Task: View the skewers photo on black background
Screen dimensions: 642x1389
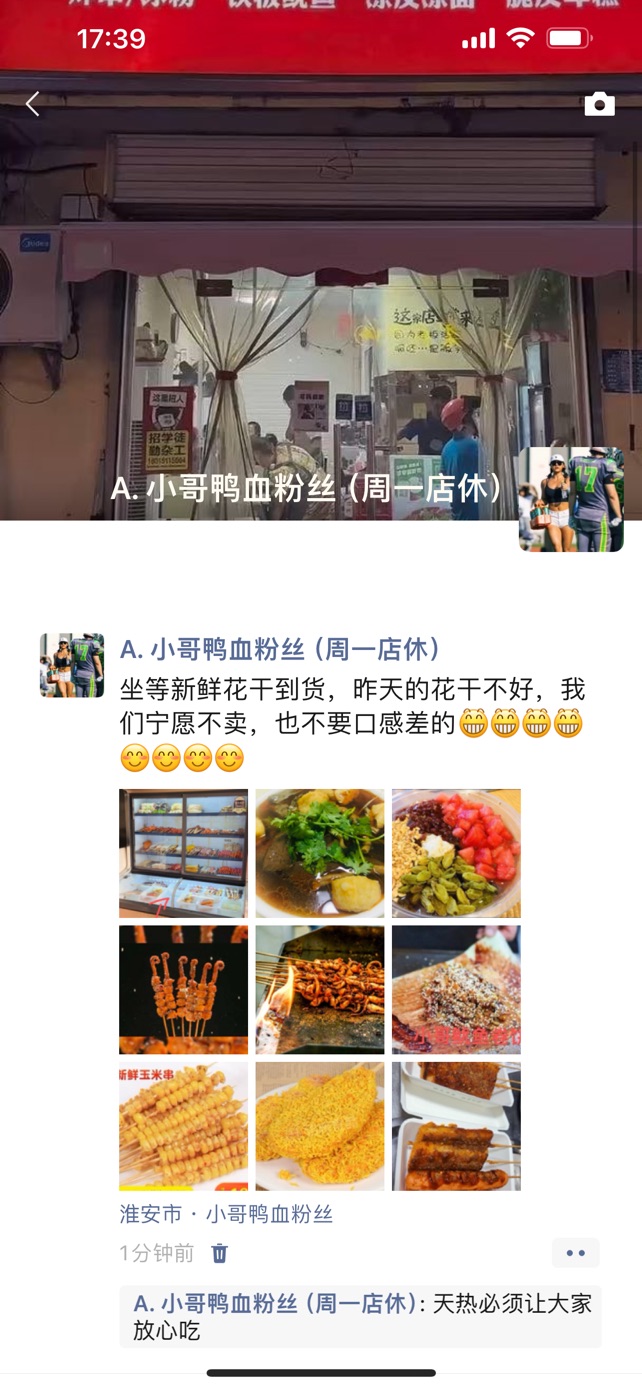Action: coord(183,990)
